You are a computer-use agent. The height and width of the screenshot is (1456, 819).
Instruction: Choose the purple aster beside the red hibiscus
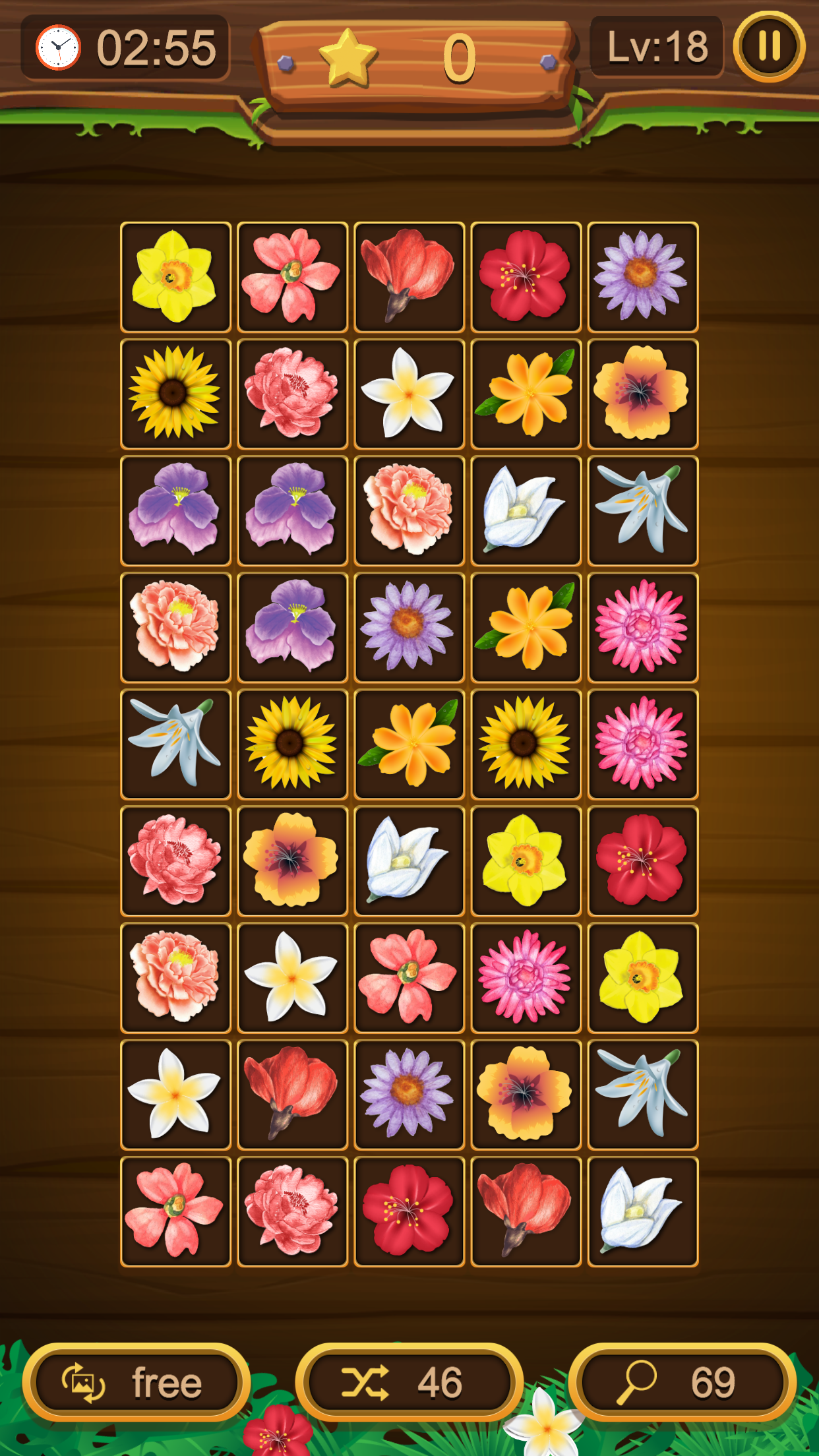coord(642,277)
